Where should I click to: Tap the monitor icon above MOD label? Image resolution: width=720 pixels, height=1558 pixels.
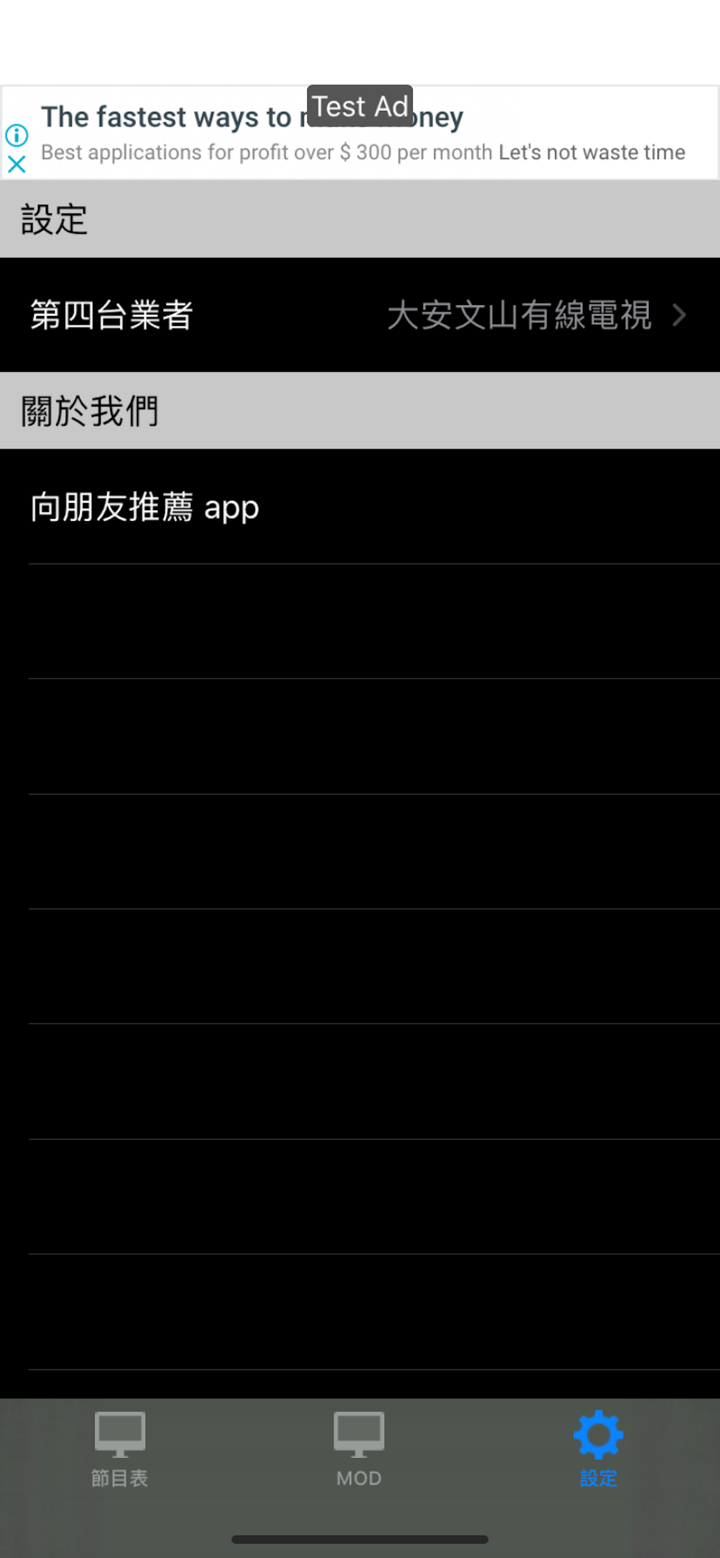pyautogui.click(x=358, y=1434)
